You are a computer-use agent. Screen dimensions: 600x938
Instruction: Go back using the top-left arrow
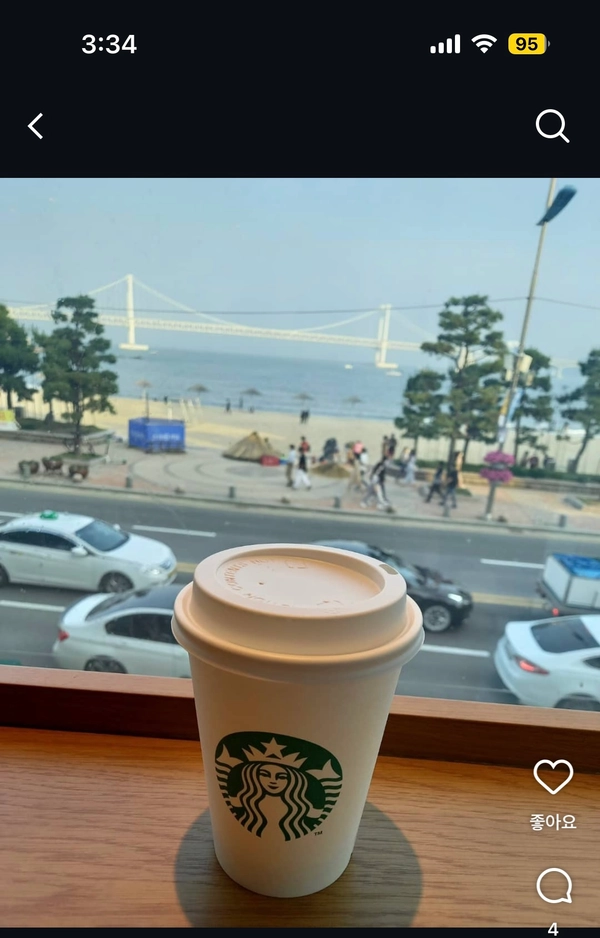click(x=36, y=126)
